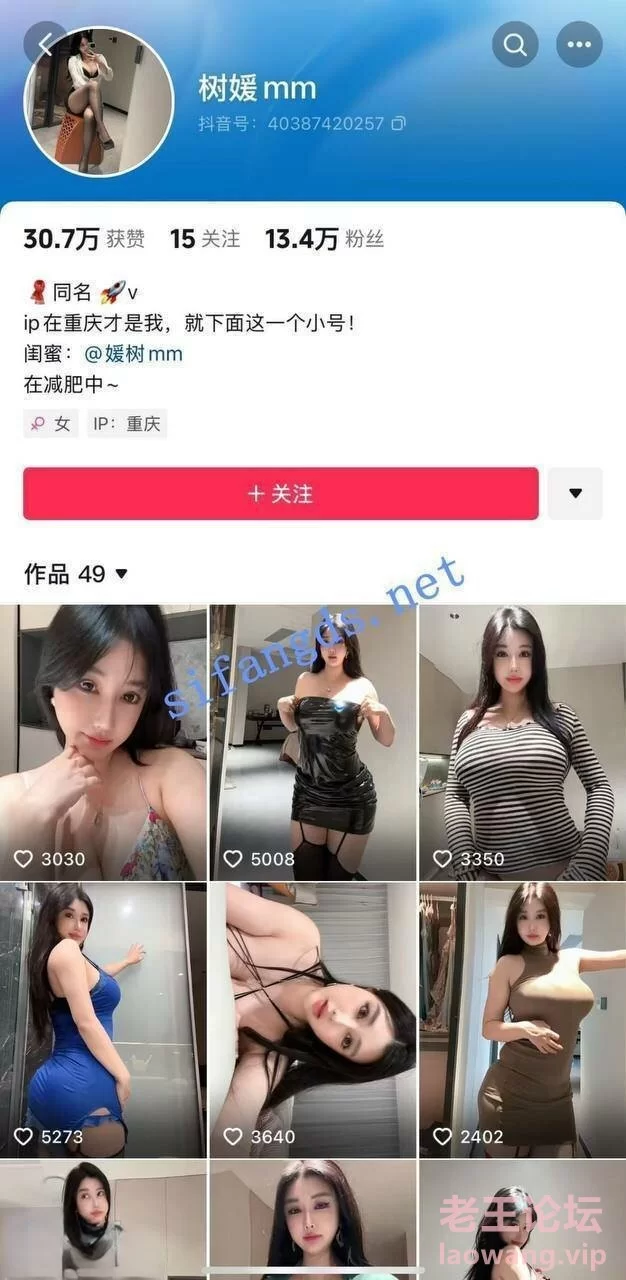Image resolution: width=626 pixels, height=1280 pixels.
Task: Open the video with 5008 likes
Action: [x=312, y=742]
